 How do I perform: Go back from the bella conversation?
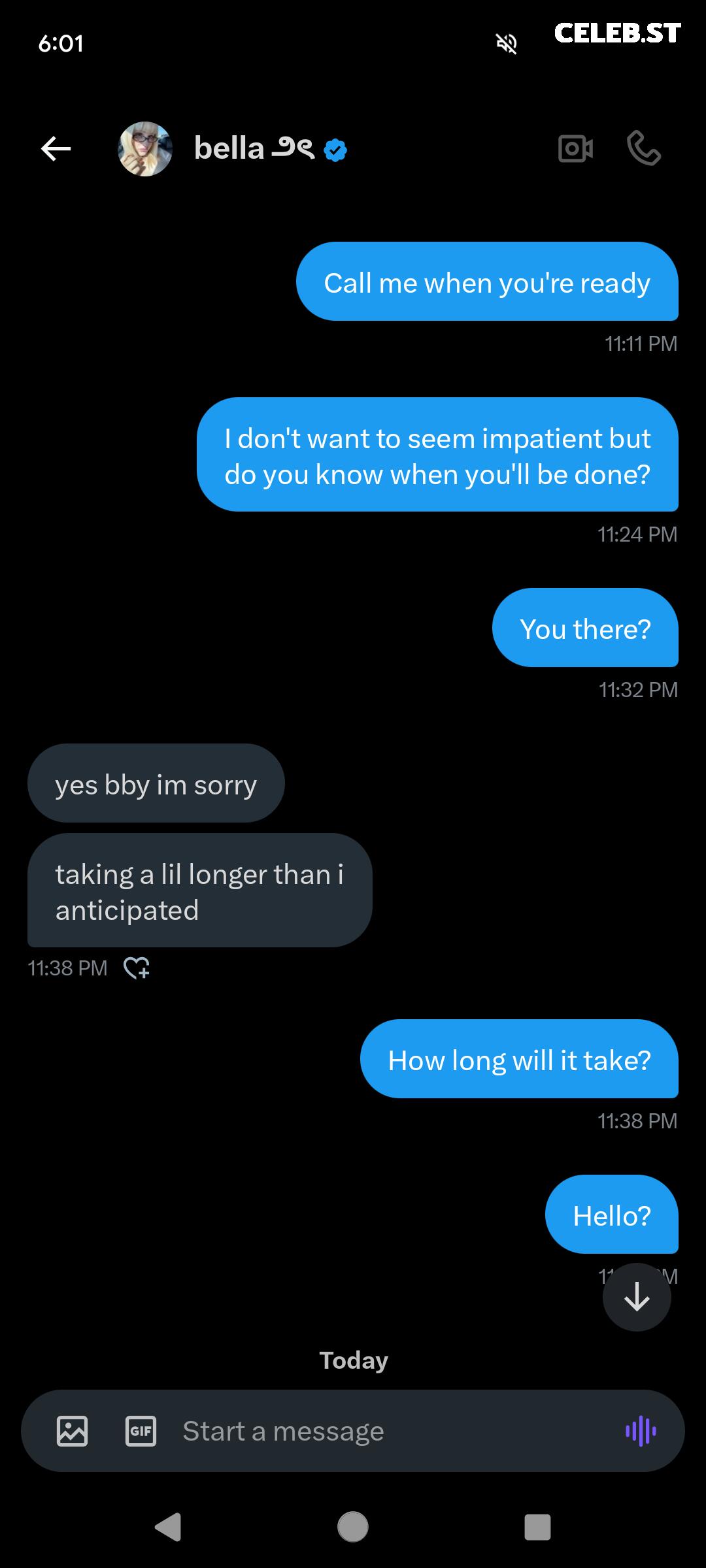click(x=56, y=149)
